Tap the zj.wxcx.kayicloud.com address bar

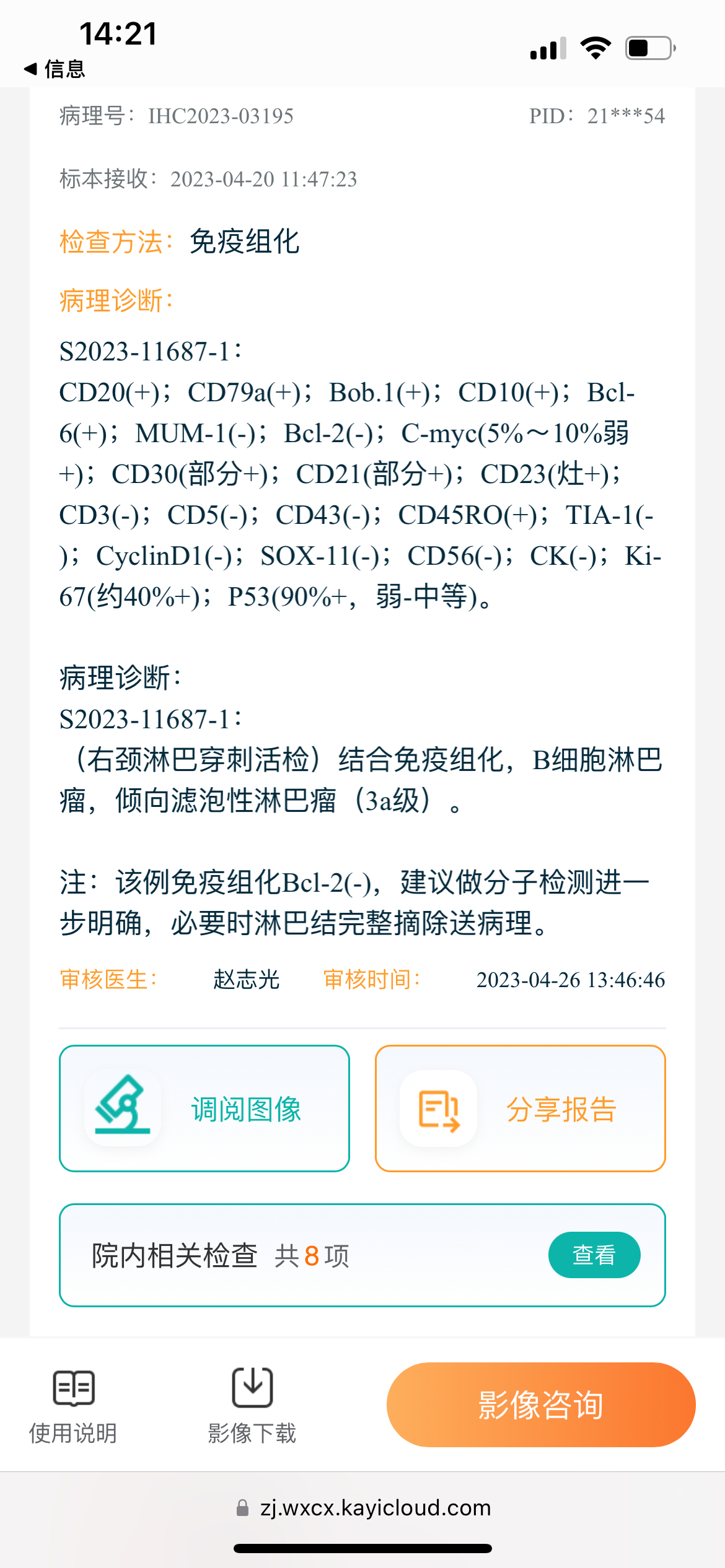point(363,1507)
